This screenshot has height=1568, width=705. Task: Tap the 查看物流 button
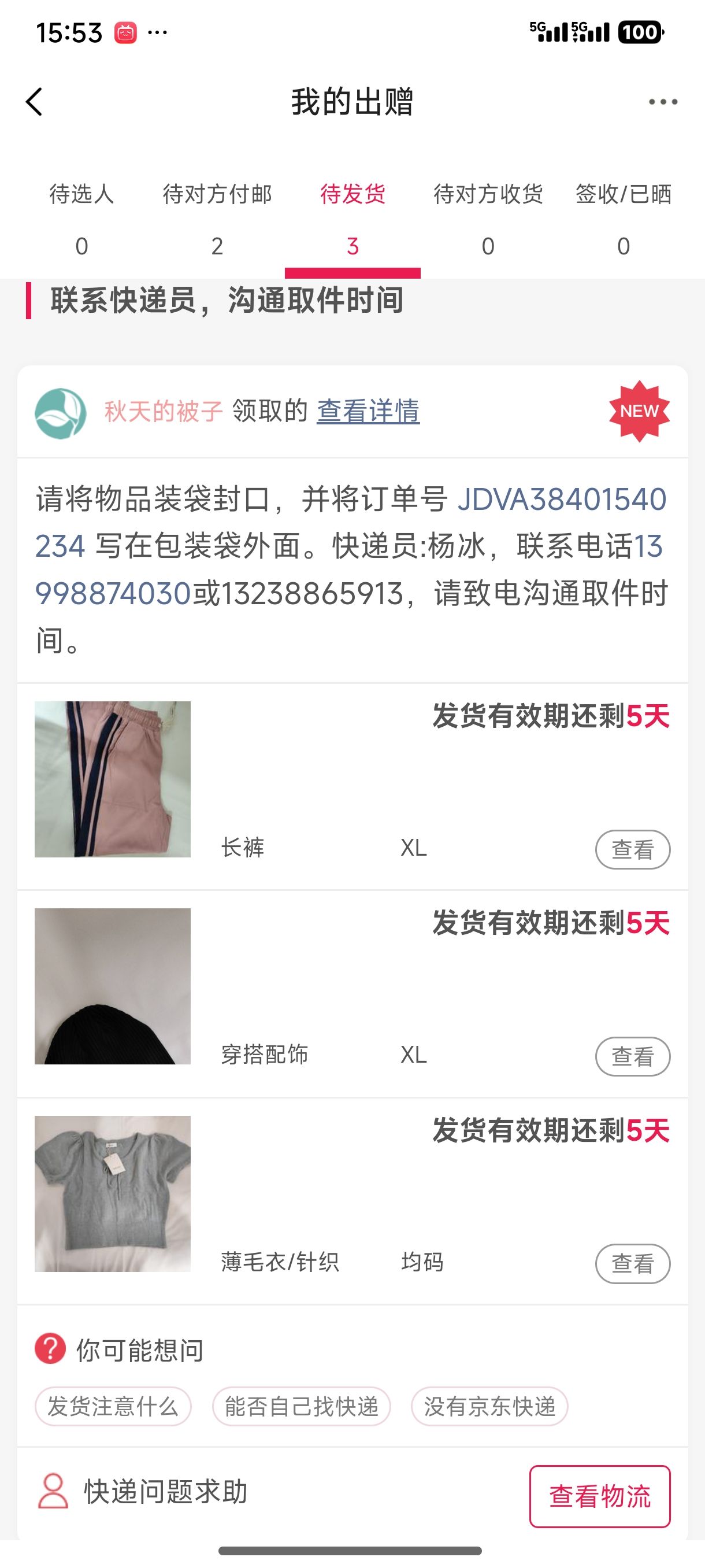tap(600, 1496)
